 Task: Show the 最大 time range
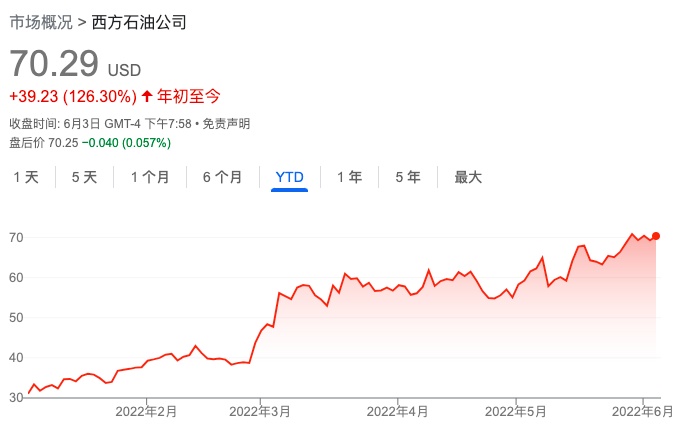pos(468,177)
